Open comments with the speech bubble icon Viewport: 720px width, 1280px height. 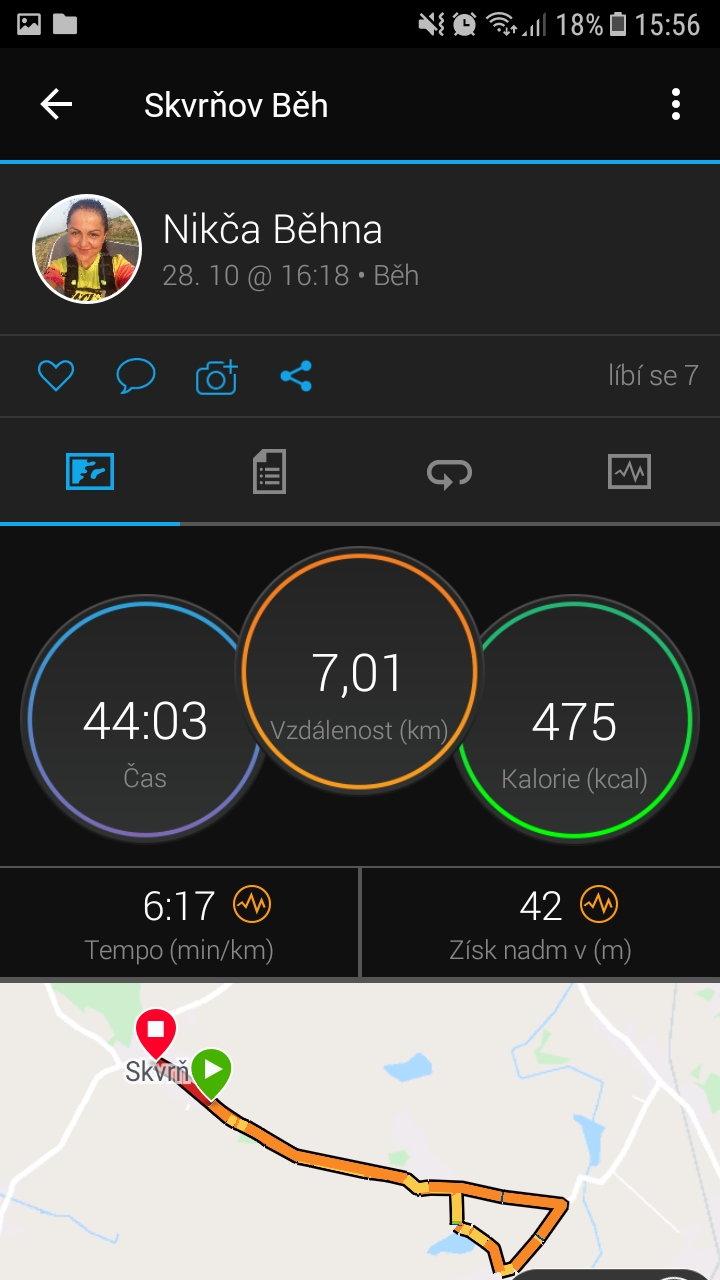[136, 376]
